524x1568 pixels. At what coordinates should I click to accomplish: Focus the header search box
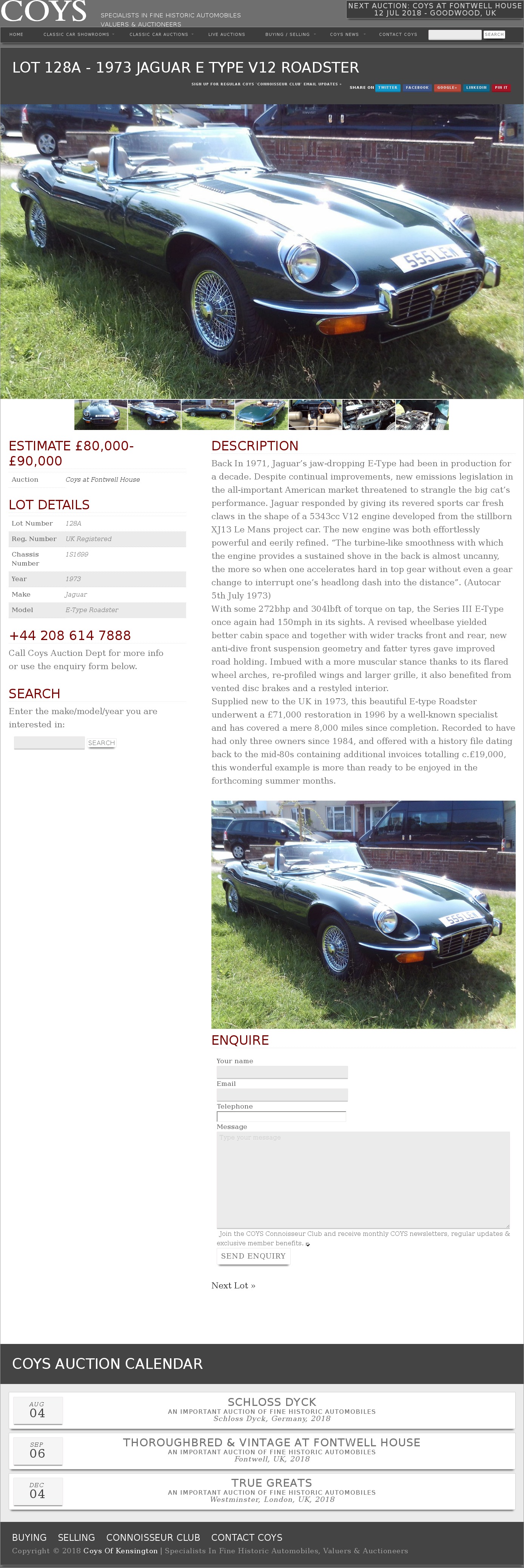454,35
